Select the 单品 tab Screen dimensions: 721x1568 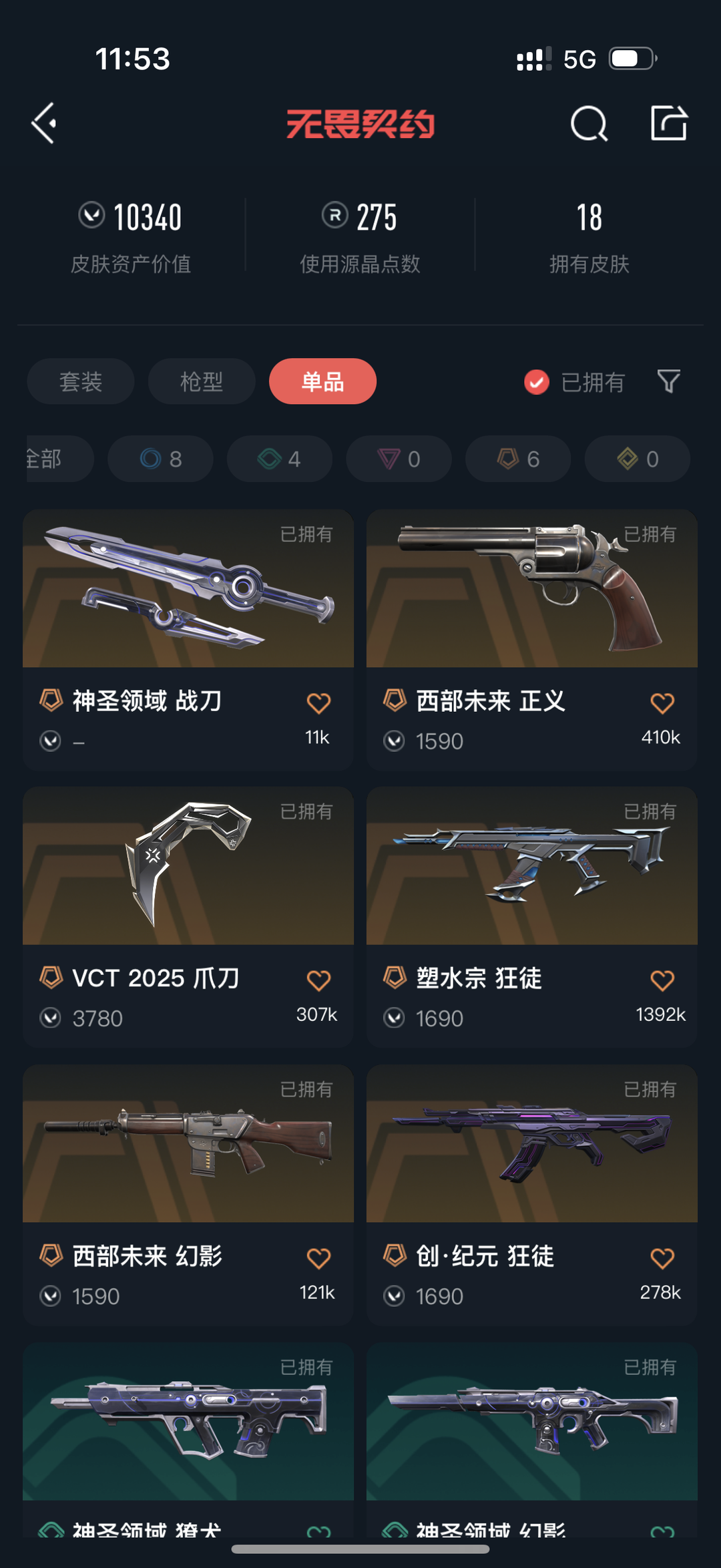[x=322, y=381]
